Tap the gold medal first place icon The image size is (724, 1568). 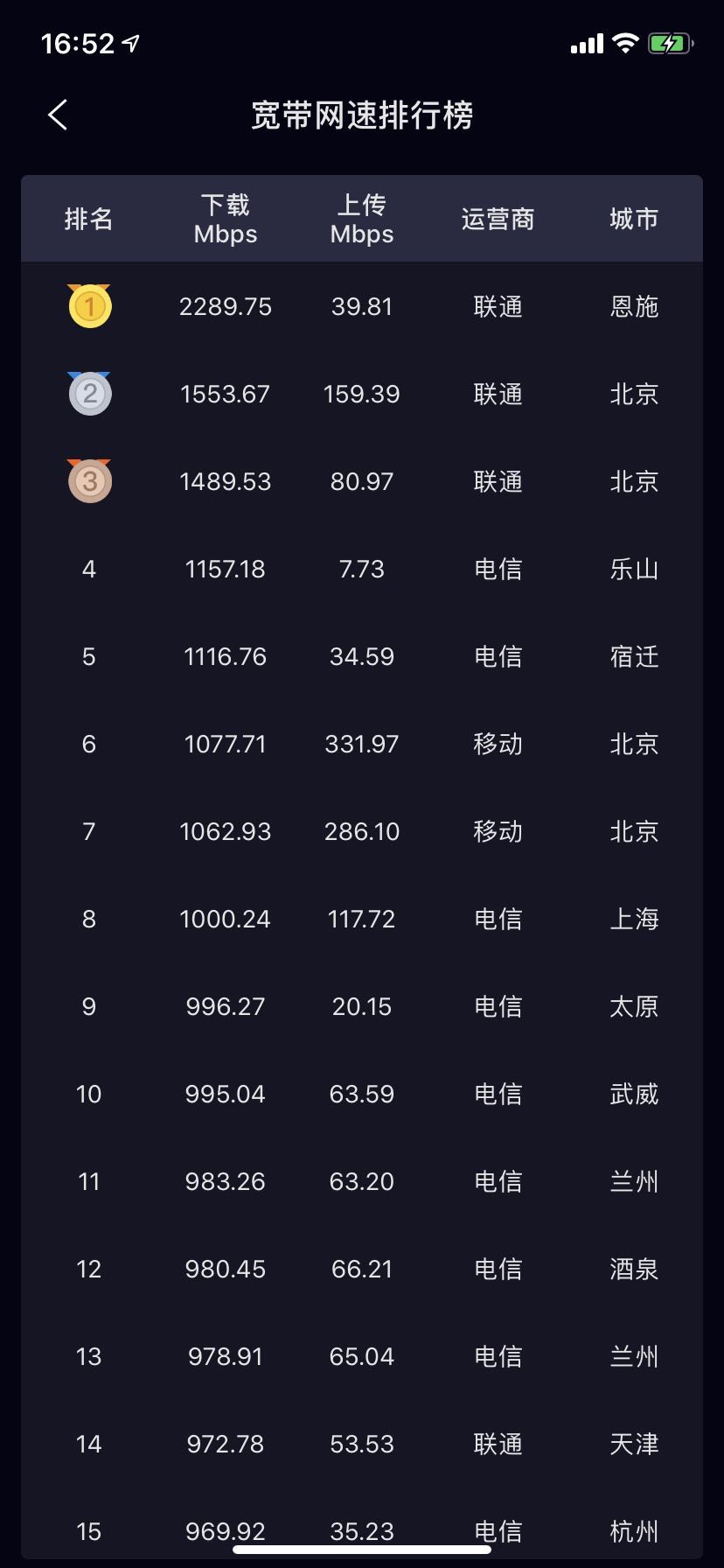(88, 305)
